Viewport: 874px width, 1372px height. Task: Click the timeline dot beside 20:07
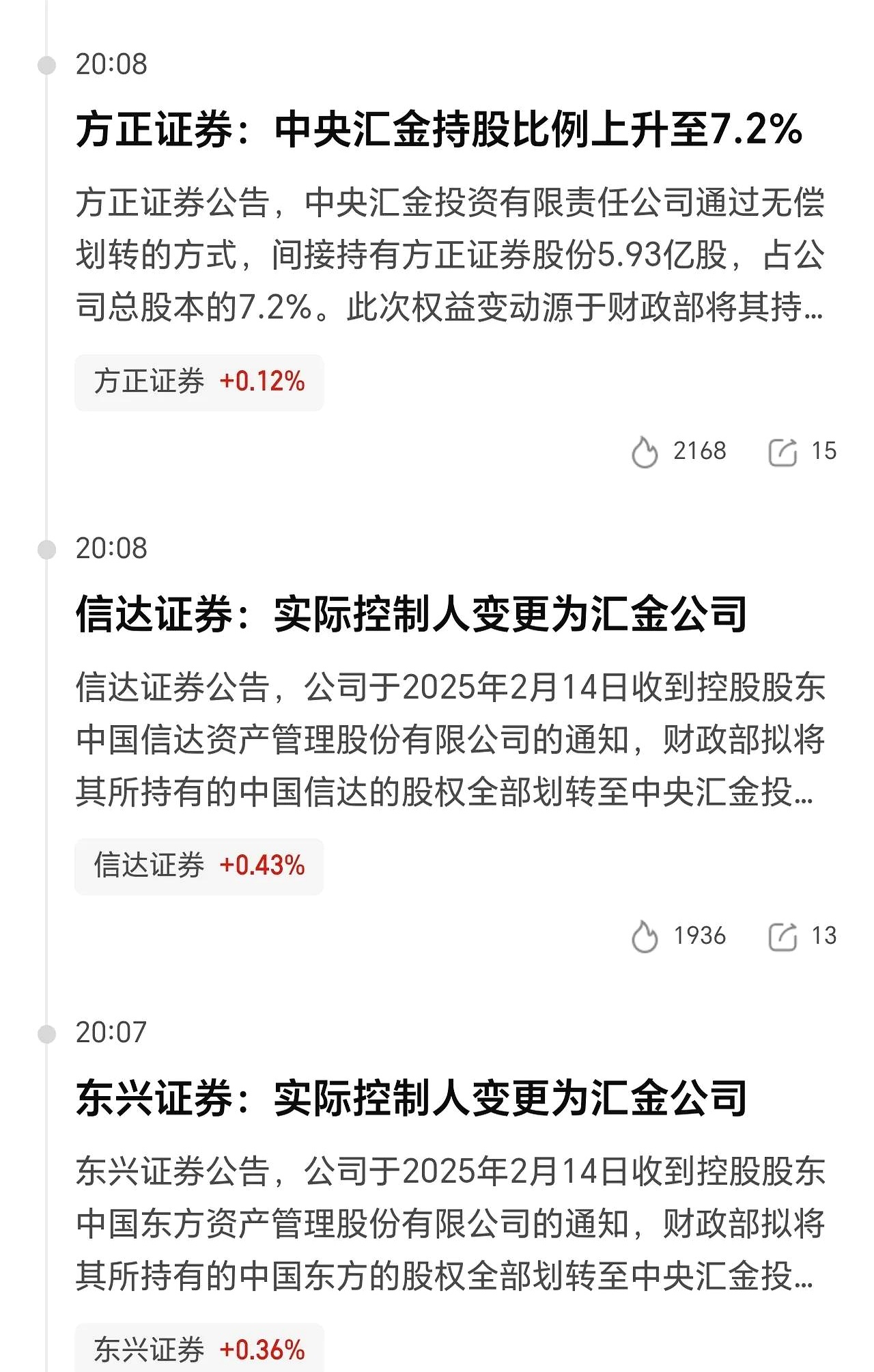(x=46, y=1033)
